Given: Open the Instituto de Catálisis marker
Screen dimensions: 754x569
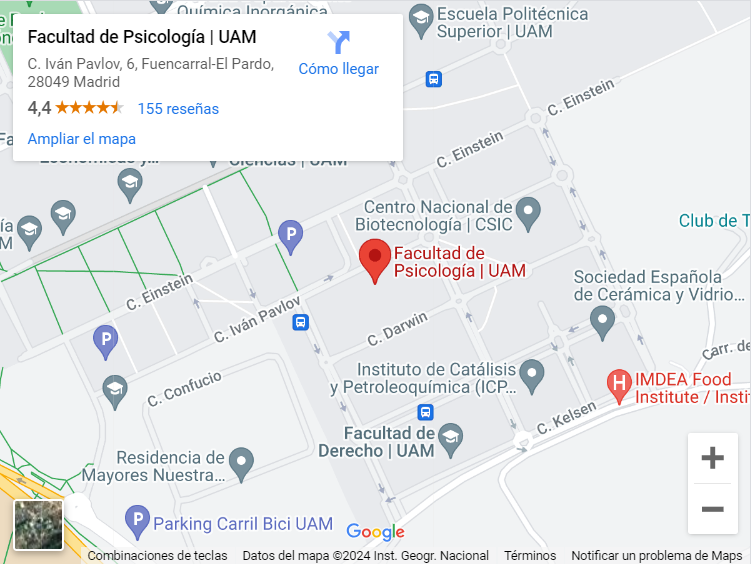Looking at the screenshot, I should [532, 375].
